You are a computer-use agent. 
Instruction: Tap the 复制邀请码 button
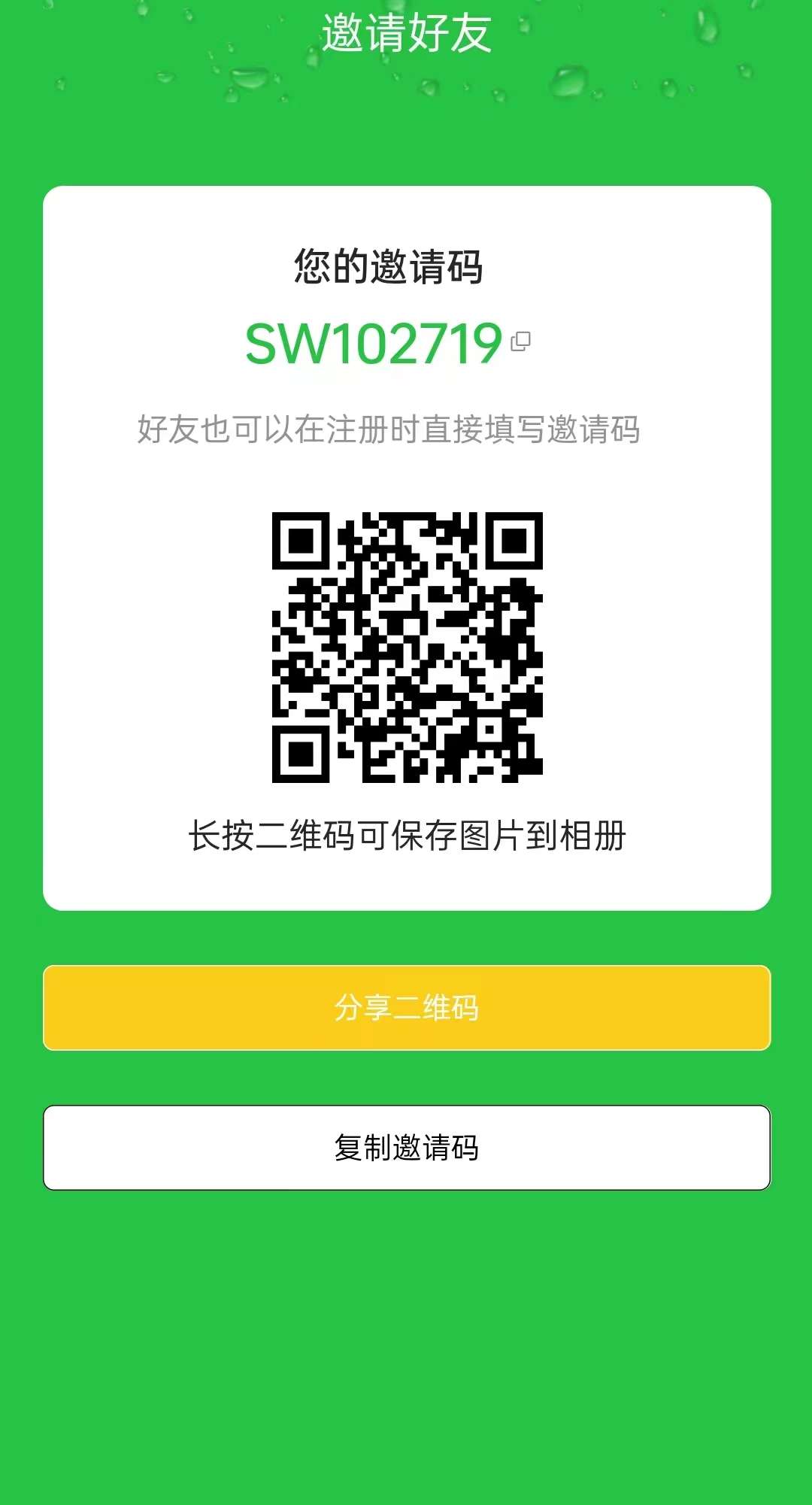pos(407,1147)
